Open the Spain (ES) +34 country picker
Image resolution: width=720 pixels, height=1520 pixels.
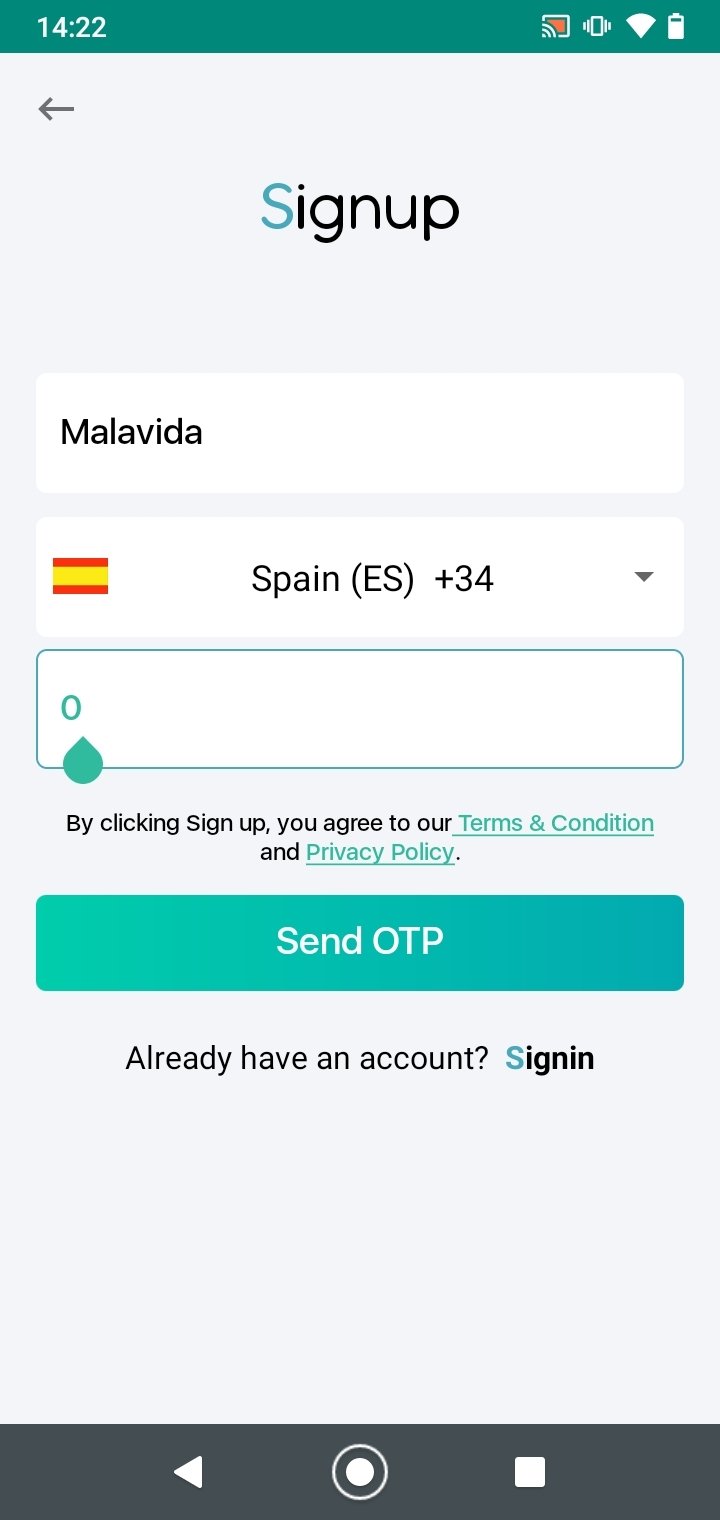click(360, 577)
